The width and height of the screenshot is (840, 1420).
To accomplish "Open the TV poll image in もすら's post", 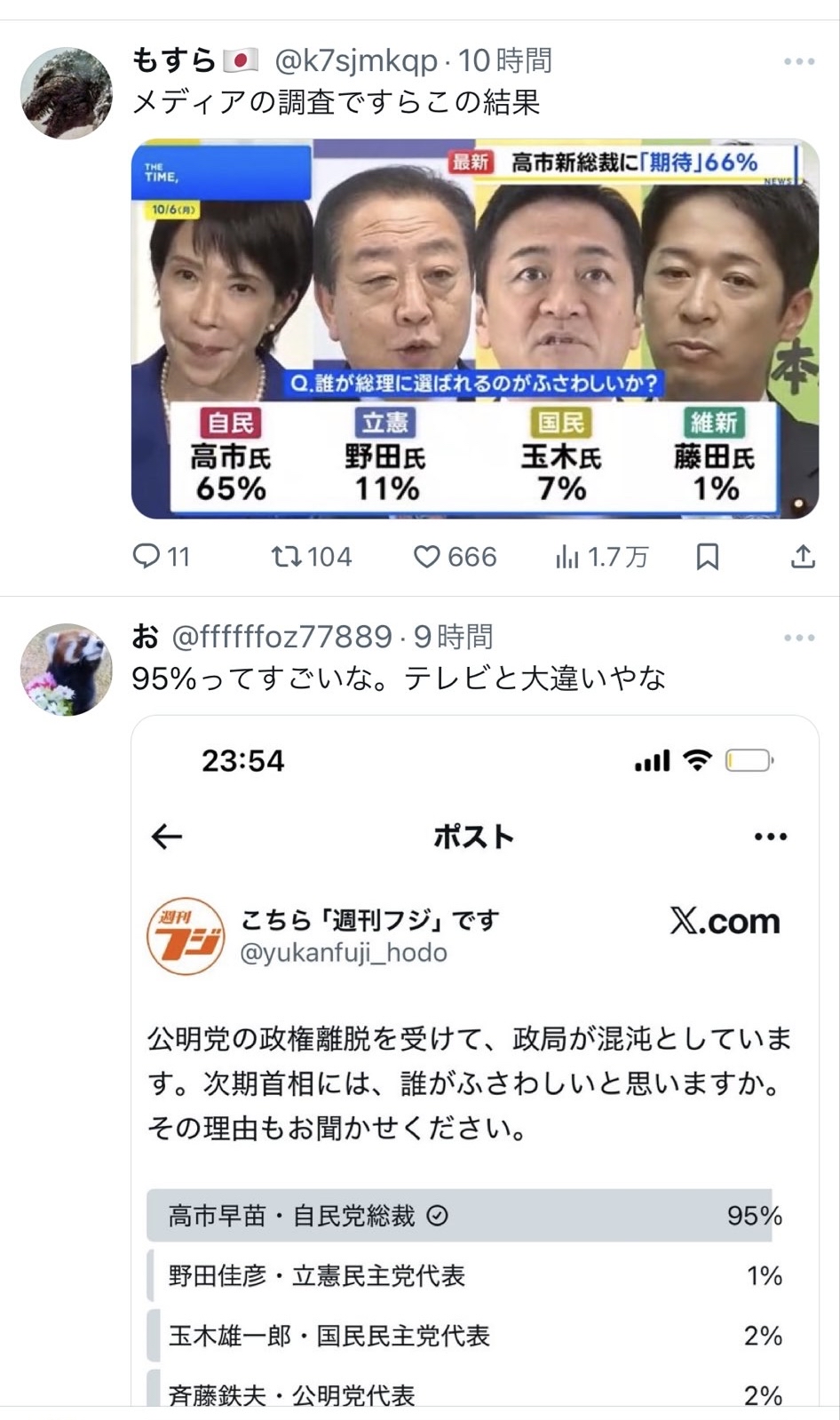I will [x=475, y=329].
